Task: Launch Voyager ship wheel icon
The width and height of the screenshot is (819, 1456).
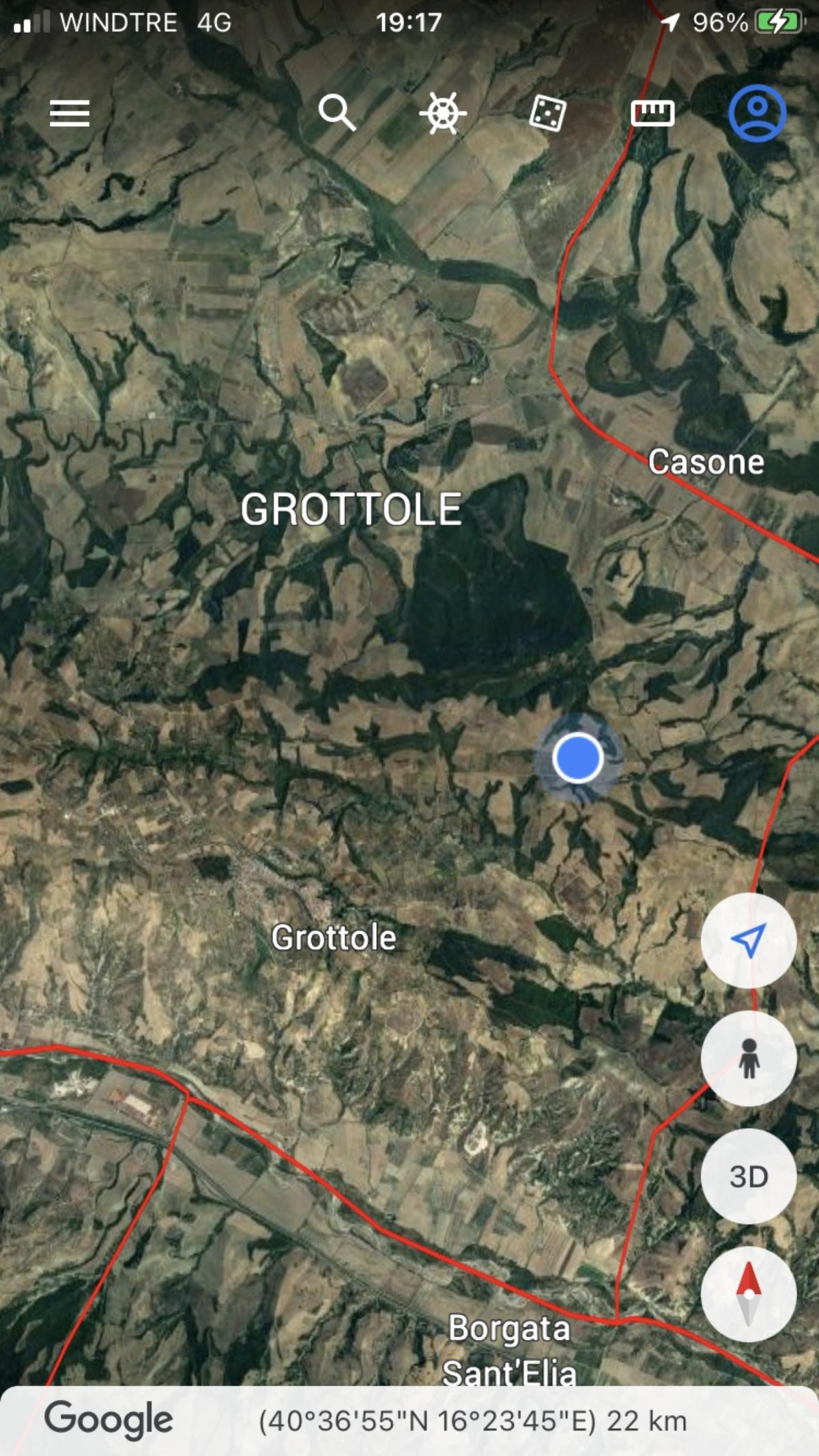Action: pyautogui.click(x=443, y=113)
